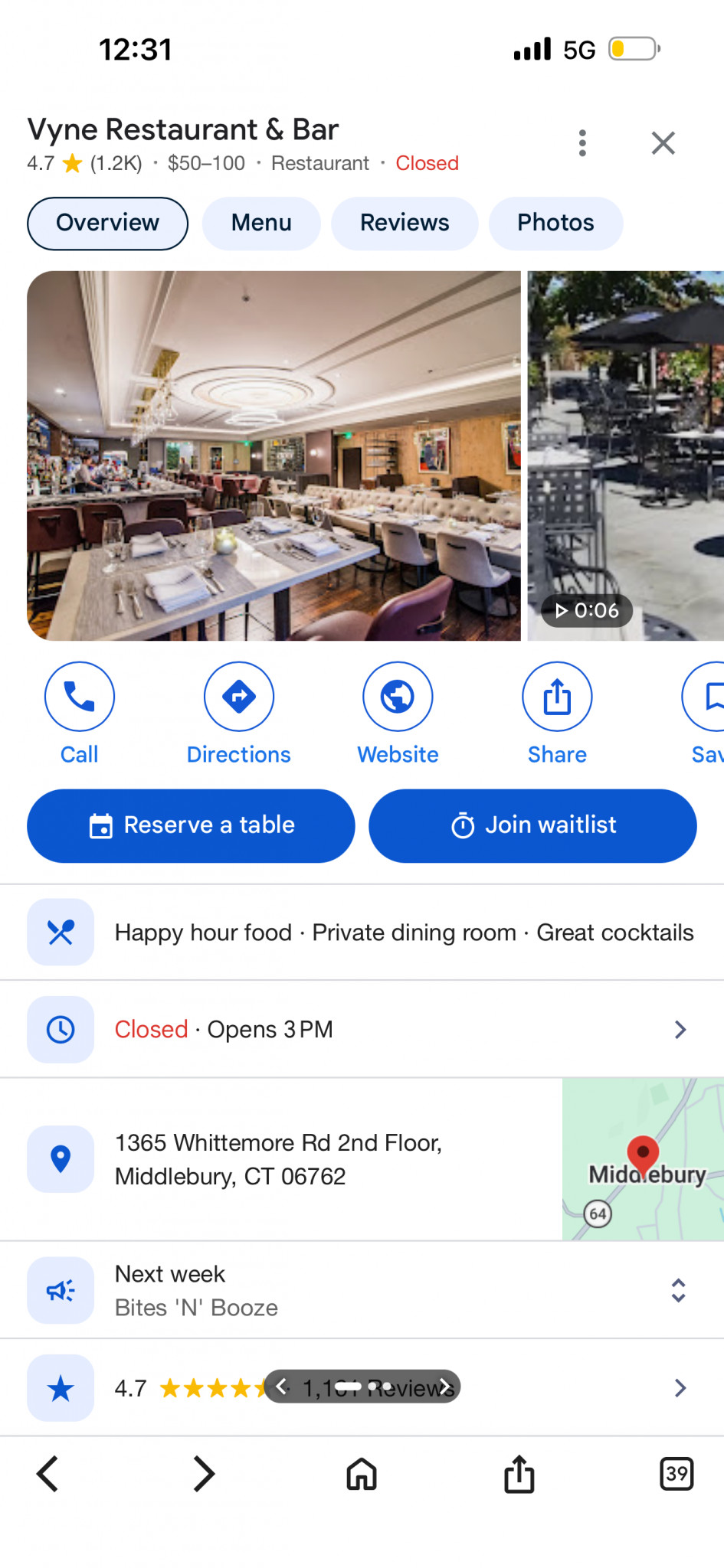Image resolution: width=724 pixels, height=1568 pixels.
Task: Open the Photos tab
Action: 555,223
